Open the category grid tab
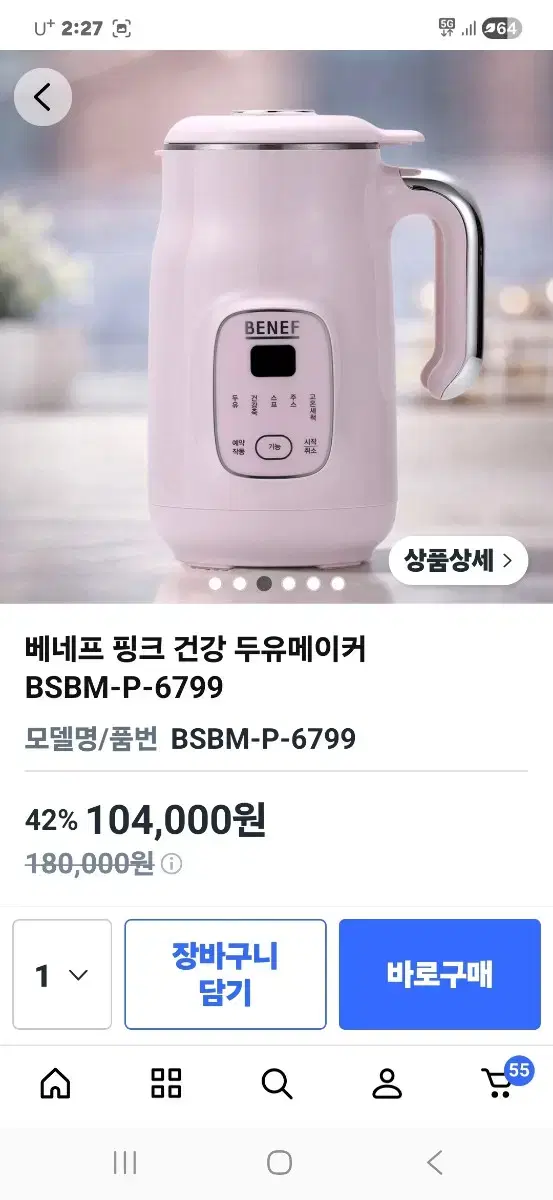553x1200 pixels. (166, 1083)
